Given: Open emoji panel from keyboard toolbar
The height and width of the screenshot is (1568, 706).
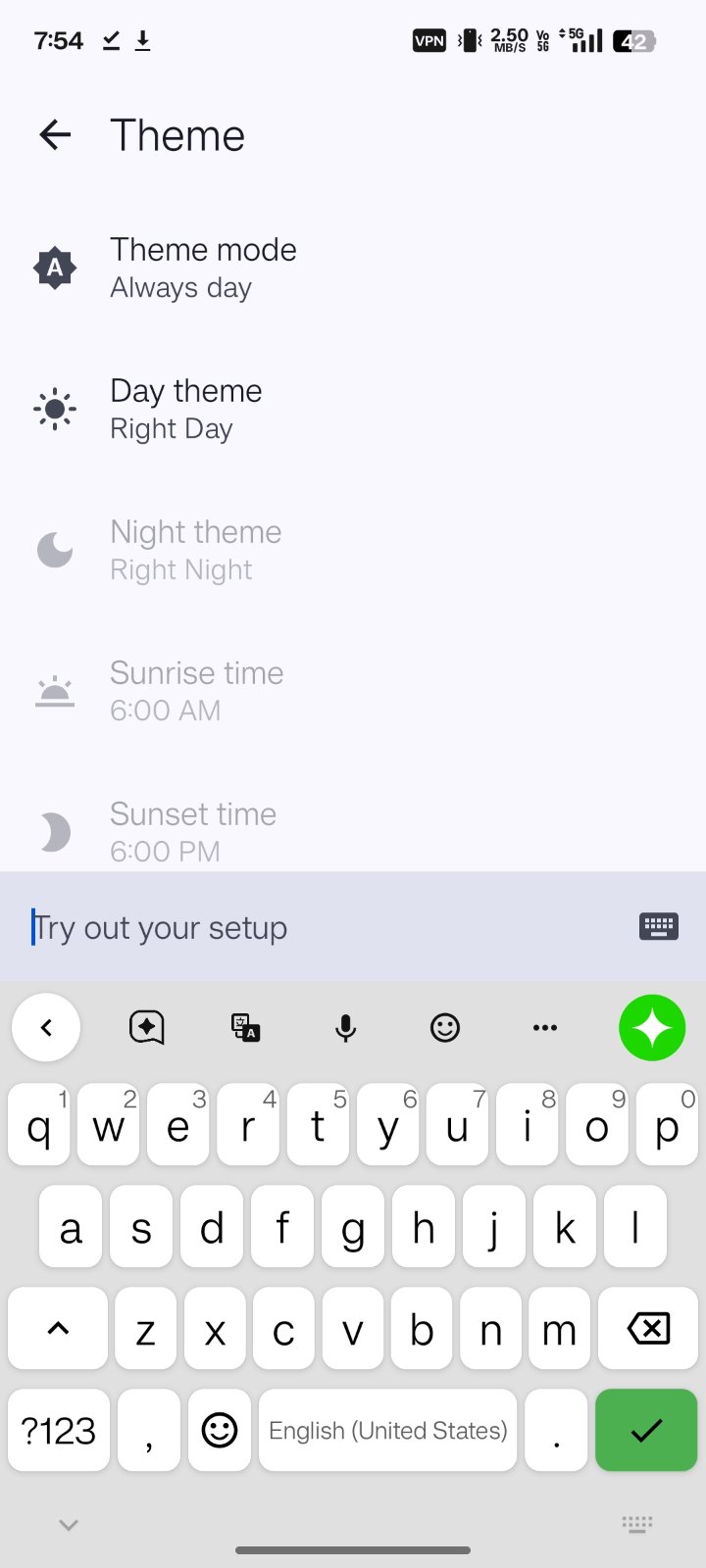Looking at the screenshot, I should [x=445, y=1028].
